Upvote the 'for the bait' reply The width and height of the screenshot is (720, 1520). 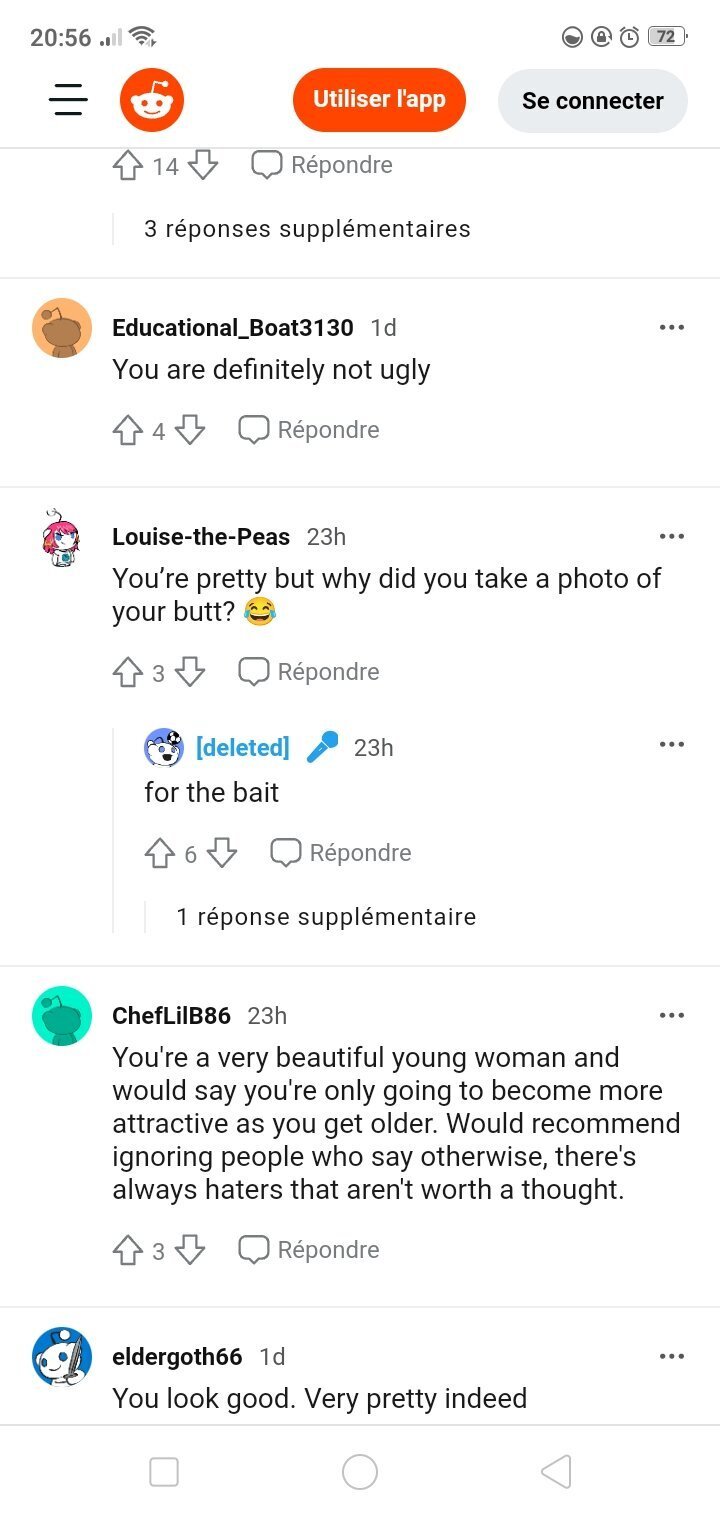(160, 853)
